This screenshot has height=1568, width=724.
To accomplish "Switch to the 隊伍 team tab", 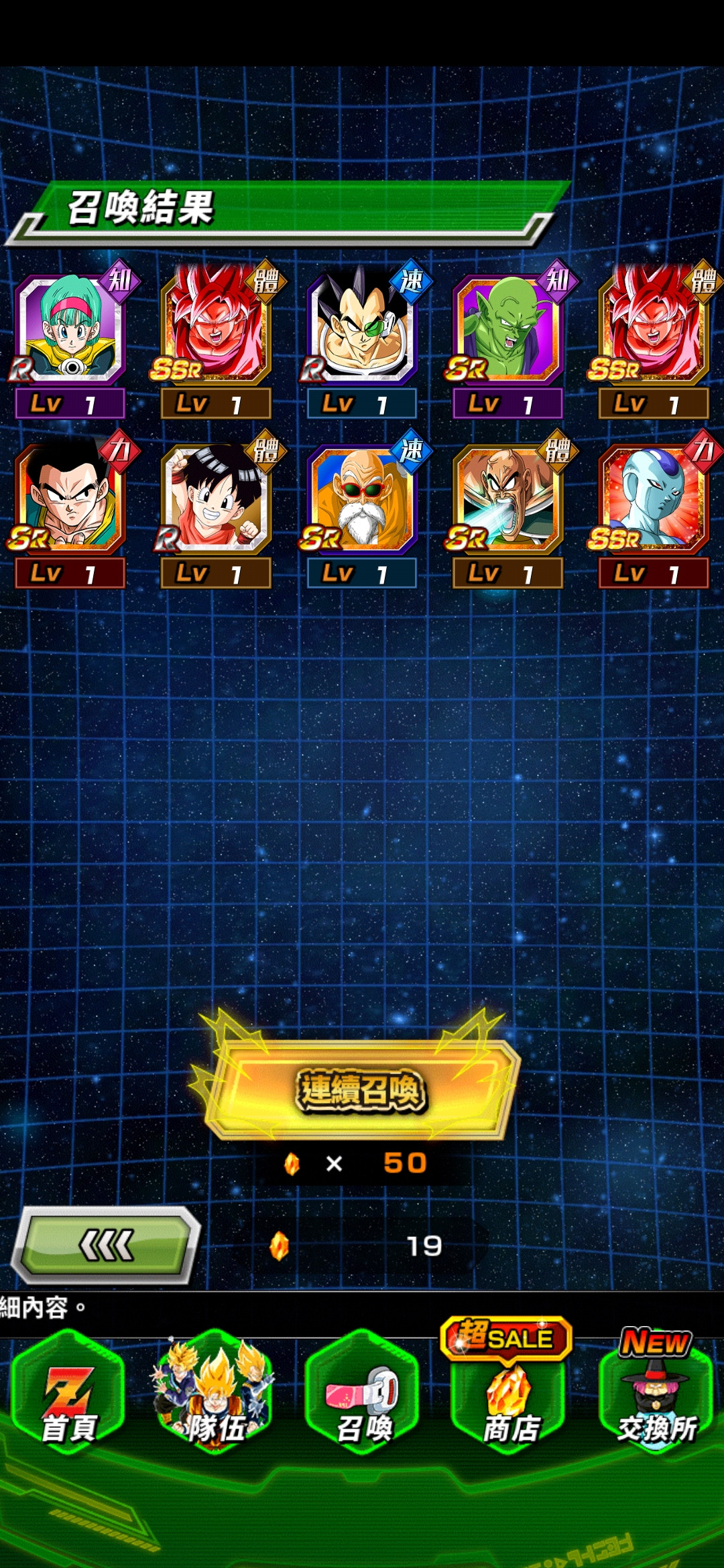I will coord(215,1395).
